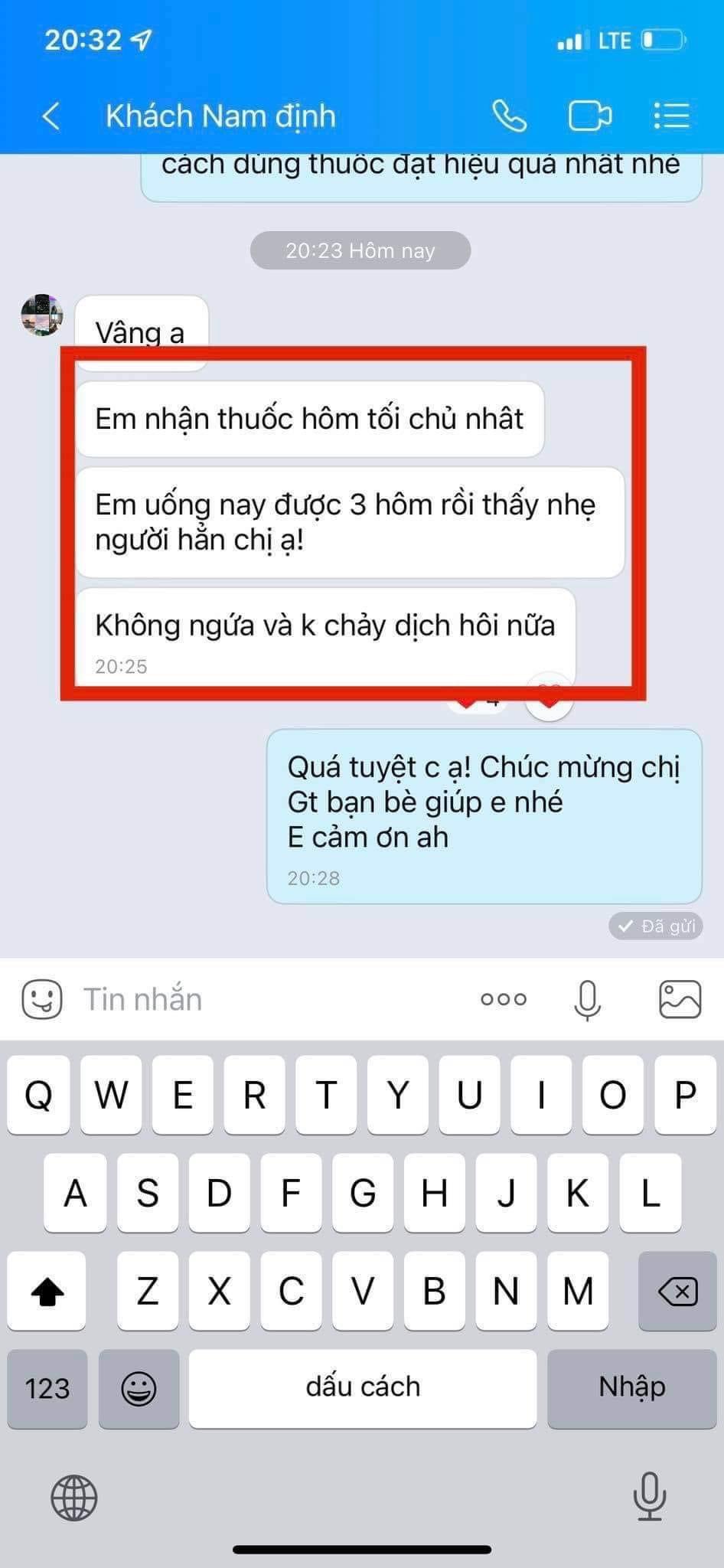Viewport: 724px width, 1568px height.
Task: Attach a photo from the gallery
Action: click(x=680, y=999)
